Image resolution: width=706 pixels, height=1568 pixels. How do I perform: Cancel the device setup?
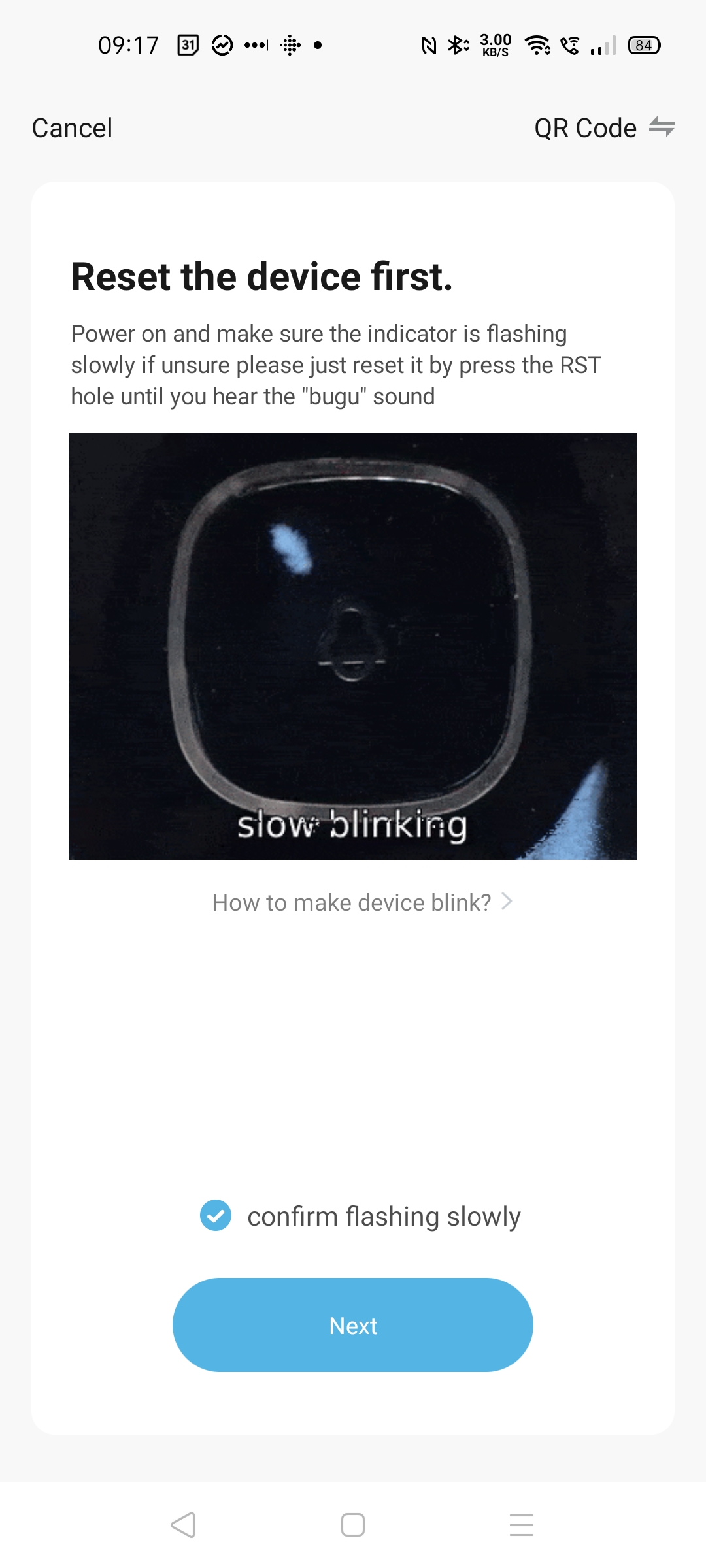pos(72,128)
